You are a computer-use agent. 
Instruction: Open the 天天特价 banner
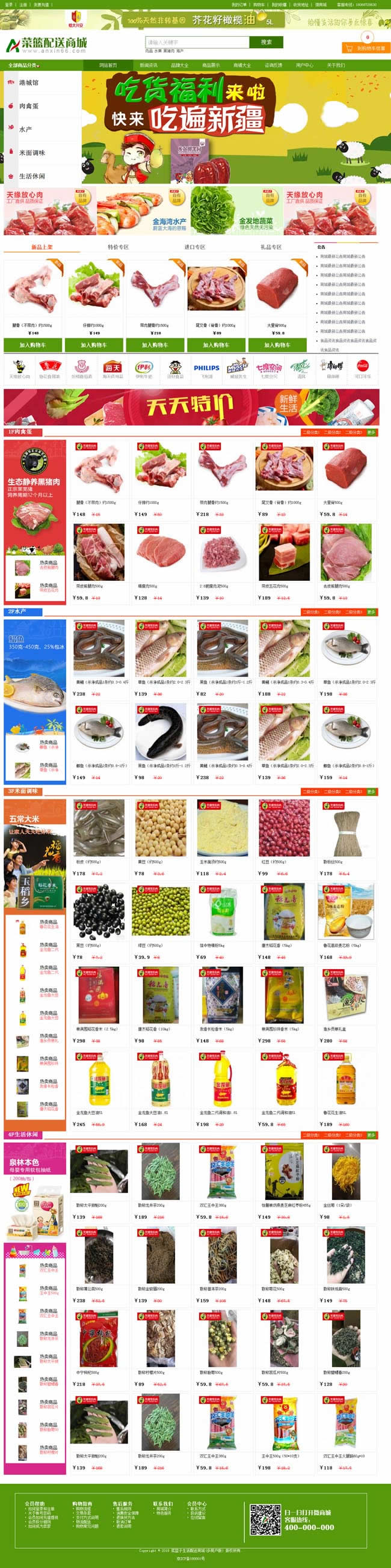(x=191, y=406)
